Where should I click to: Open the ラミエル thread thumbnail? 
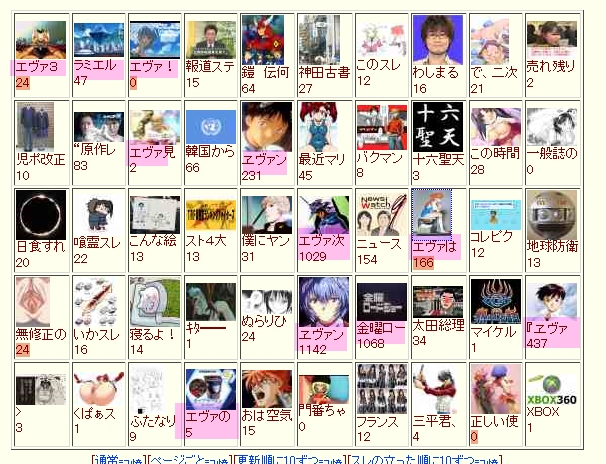click(x=97, y=40)
